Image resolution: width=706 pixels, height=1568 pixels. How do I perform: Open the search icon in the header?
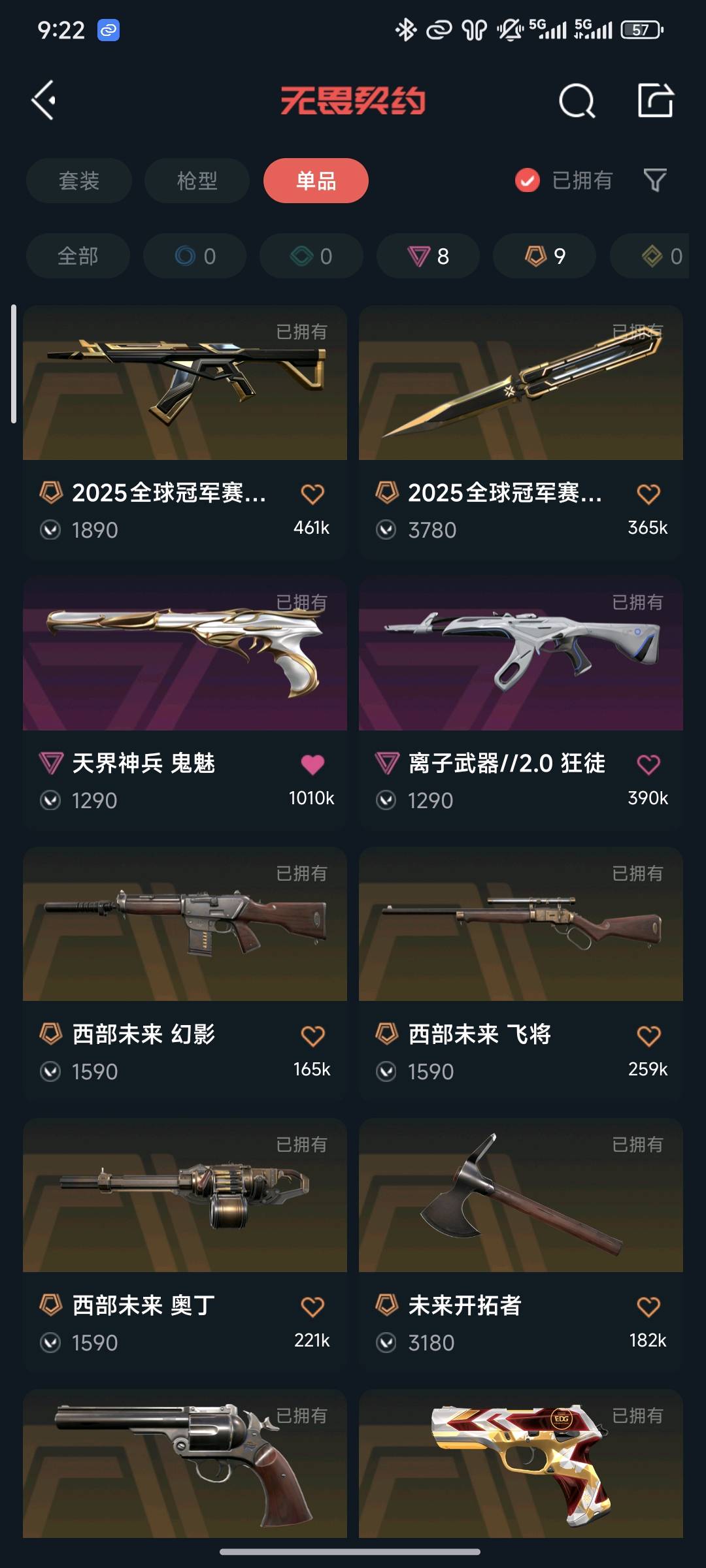pyautogui.click(x=577, y=101)
